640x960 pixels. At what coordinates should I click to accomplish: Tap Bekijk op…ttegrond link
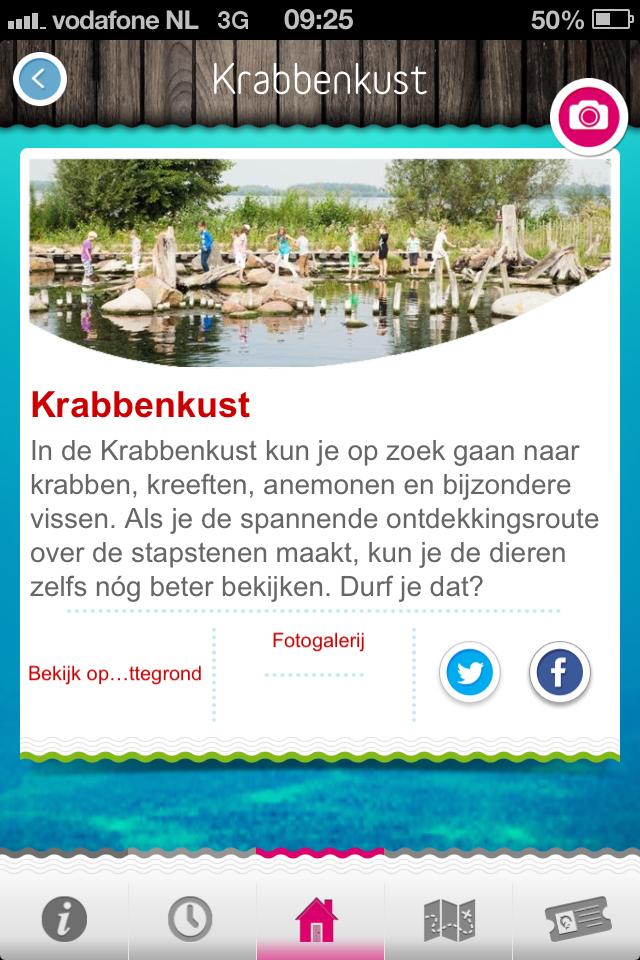tap(115, 673)
